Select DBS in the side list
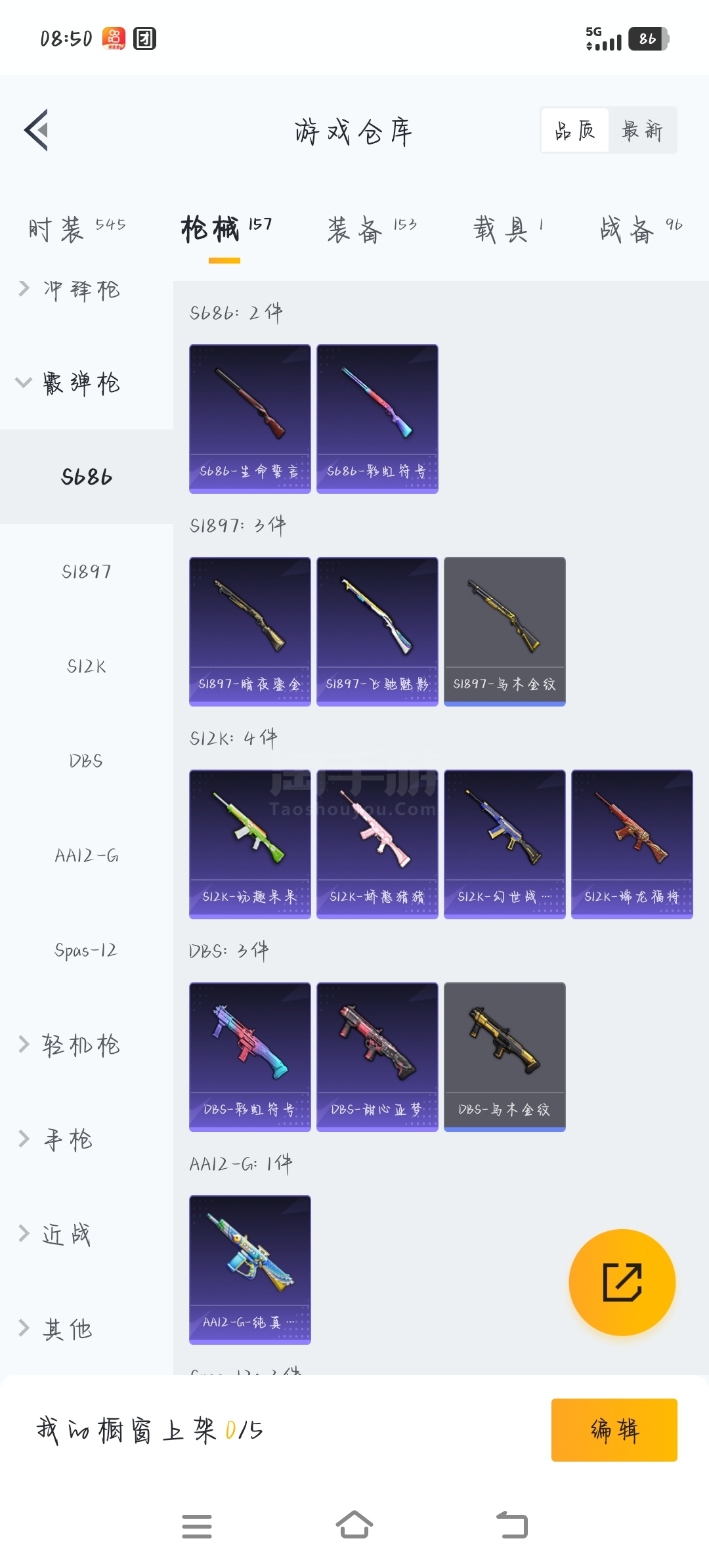Viewport: 709px width, 1568px height. click(x=87, y=761)
